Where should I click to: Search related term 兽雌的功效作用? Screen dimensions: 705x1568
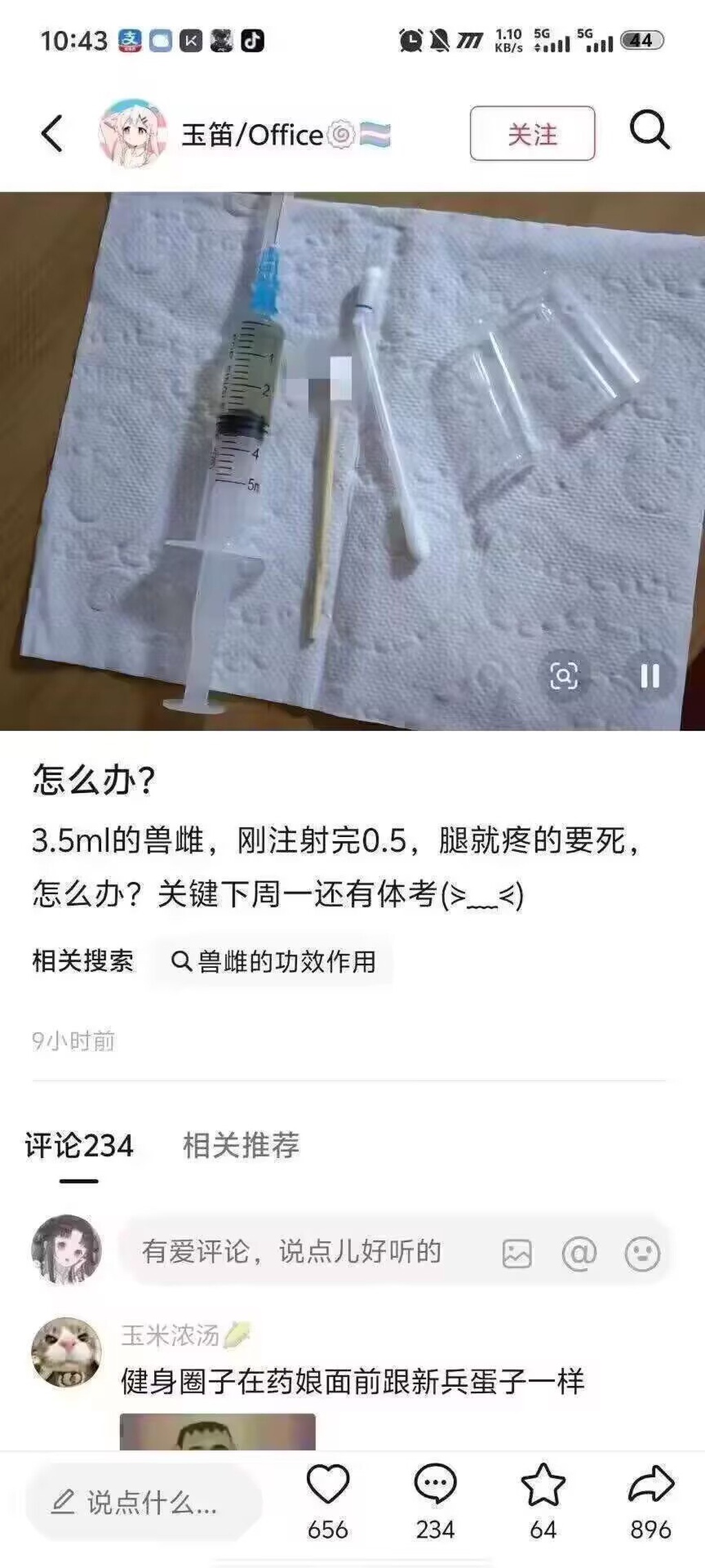point(274,961)
